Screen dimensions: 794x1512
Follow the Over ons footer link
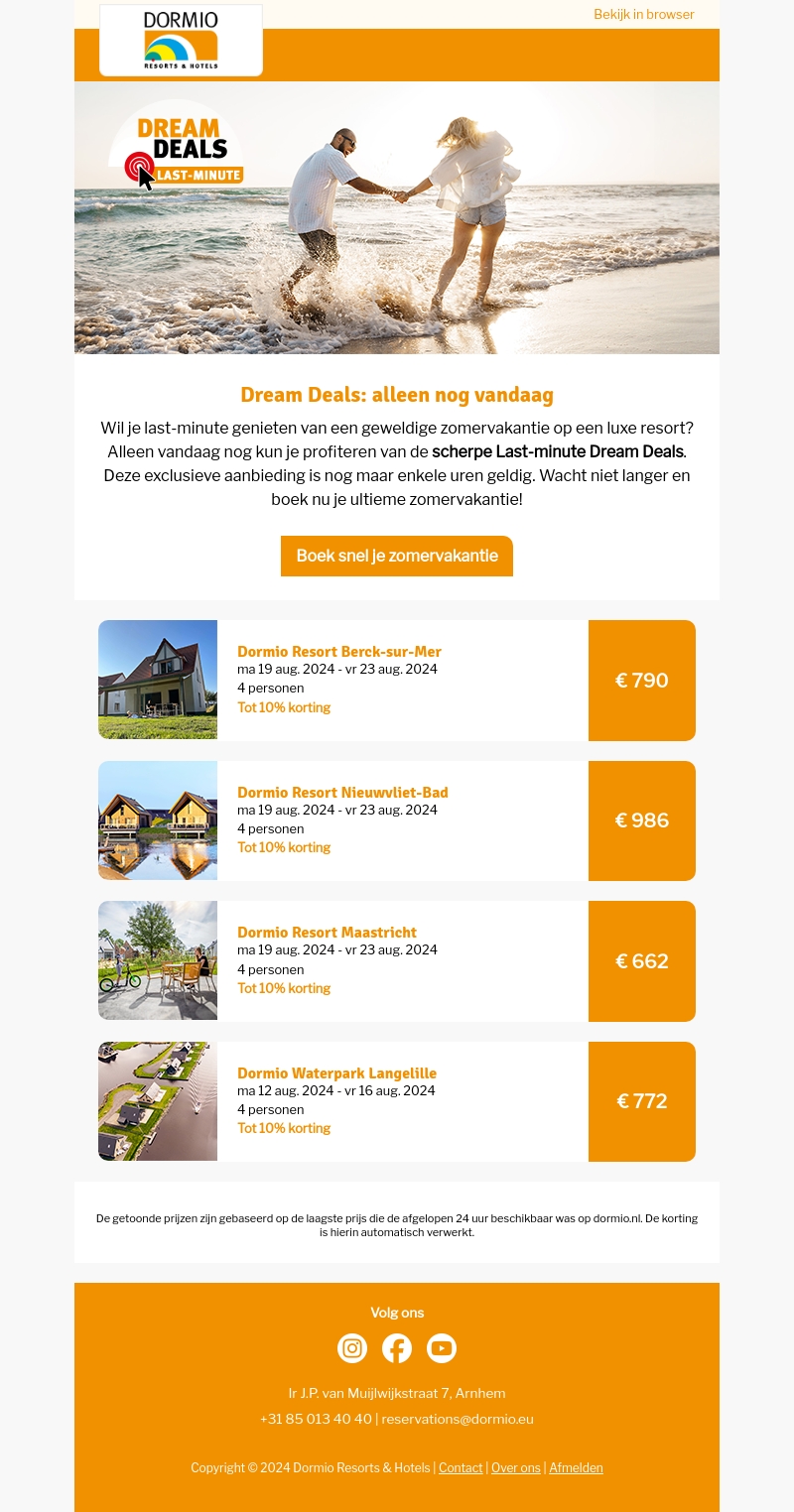(516, 1467)
